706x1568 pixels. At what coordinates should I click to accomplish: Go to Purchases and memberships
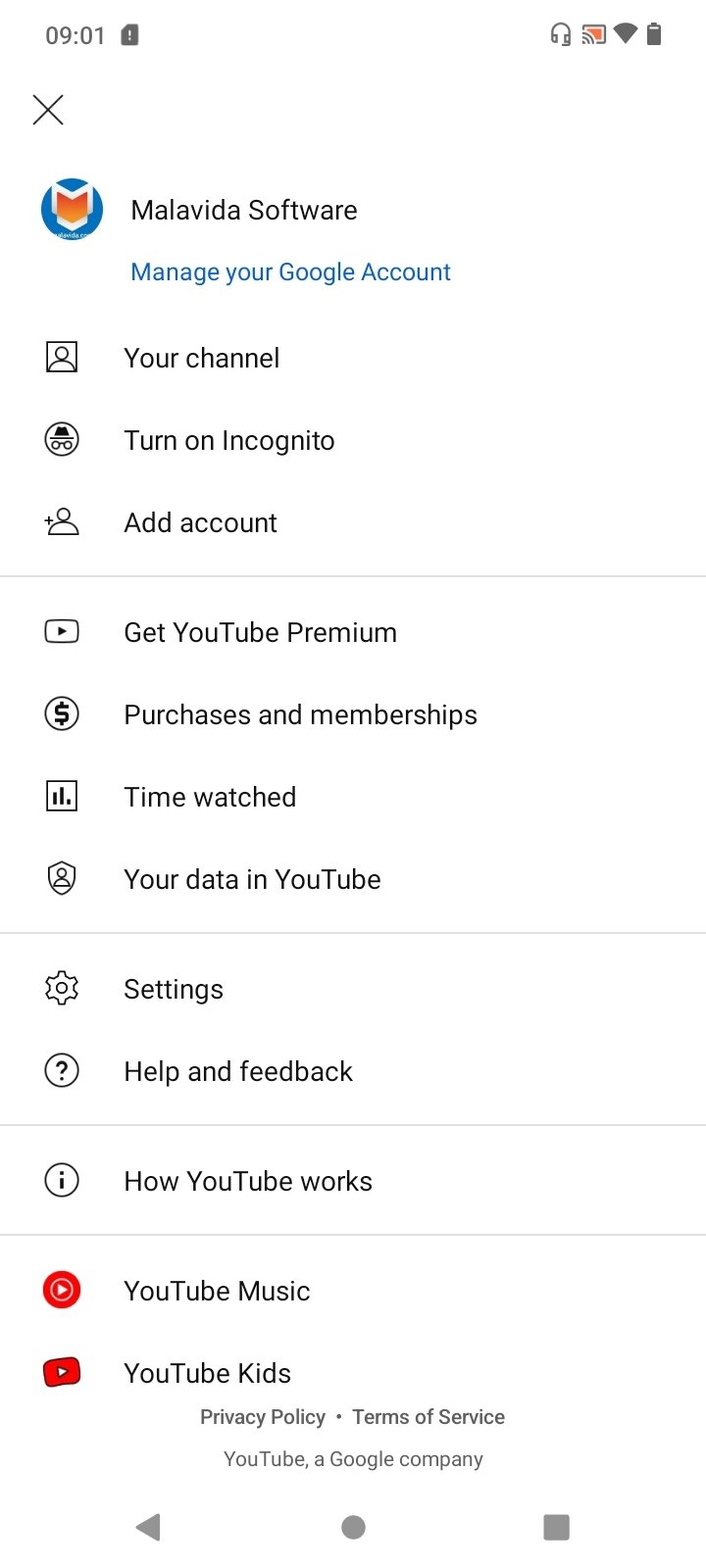[353, 714]
